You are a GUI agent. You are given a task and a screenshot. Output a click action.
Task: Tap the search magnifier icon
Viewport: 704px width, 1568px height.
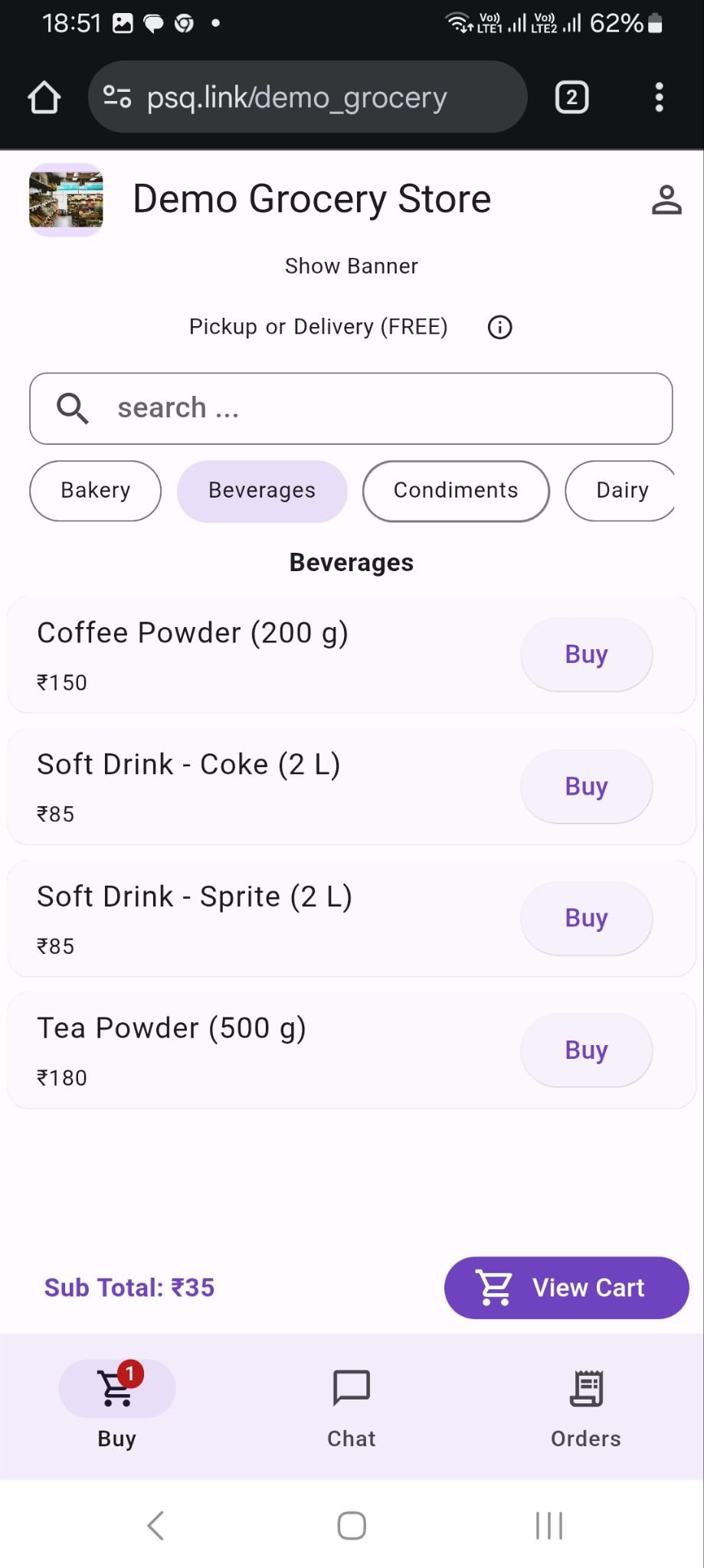71,408
